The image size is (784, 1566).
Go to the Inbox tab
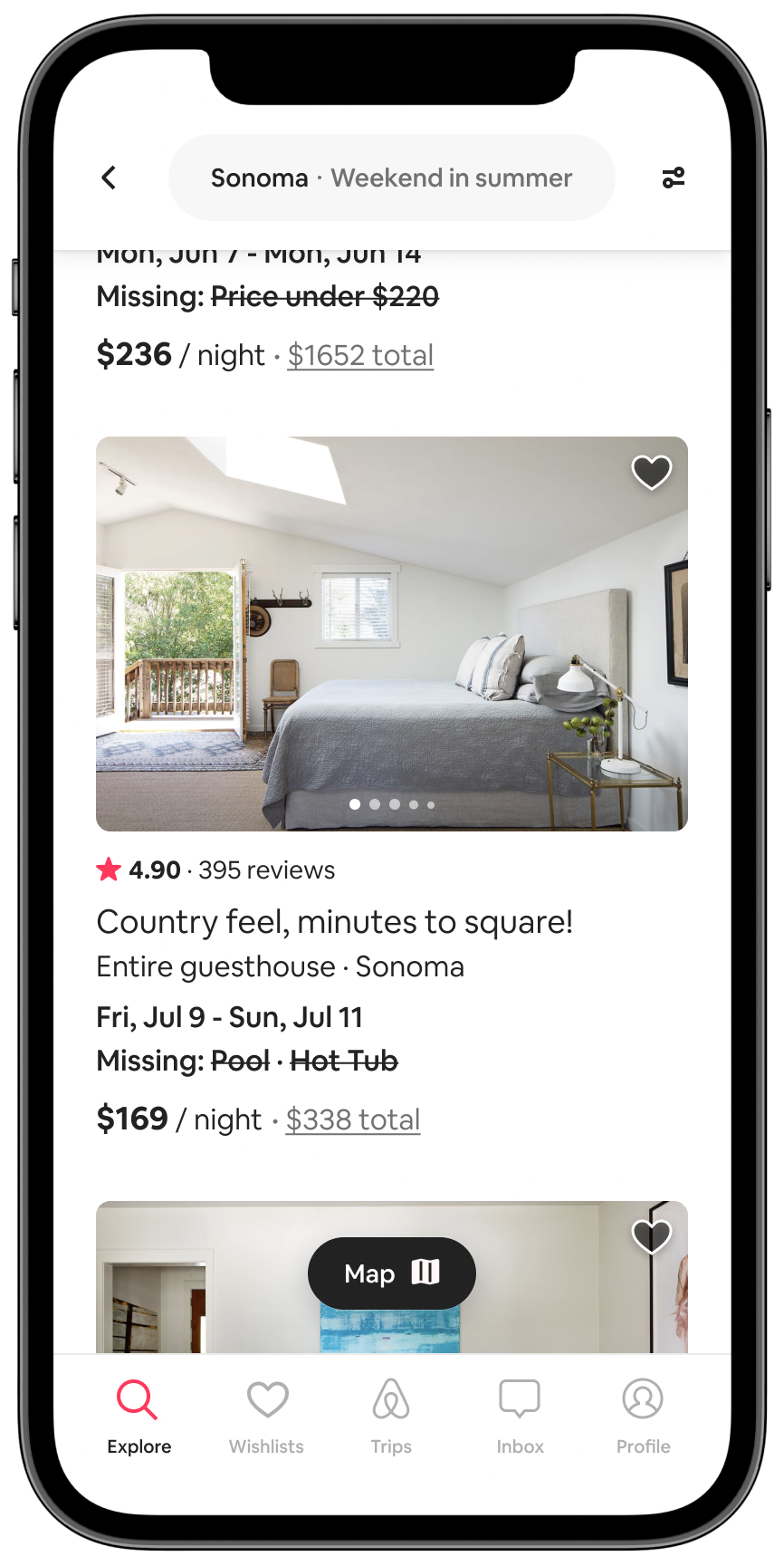520,1417
